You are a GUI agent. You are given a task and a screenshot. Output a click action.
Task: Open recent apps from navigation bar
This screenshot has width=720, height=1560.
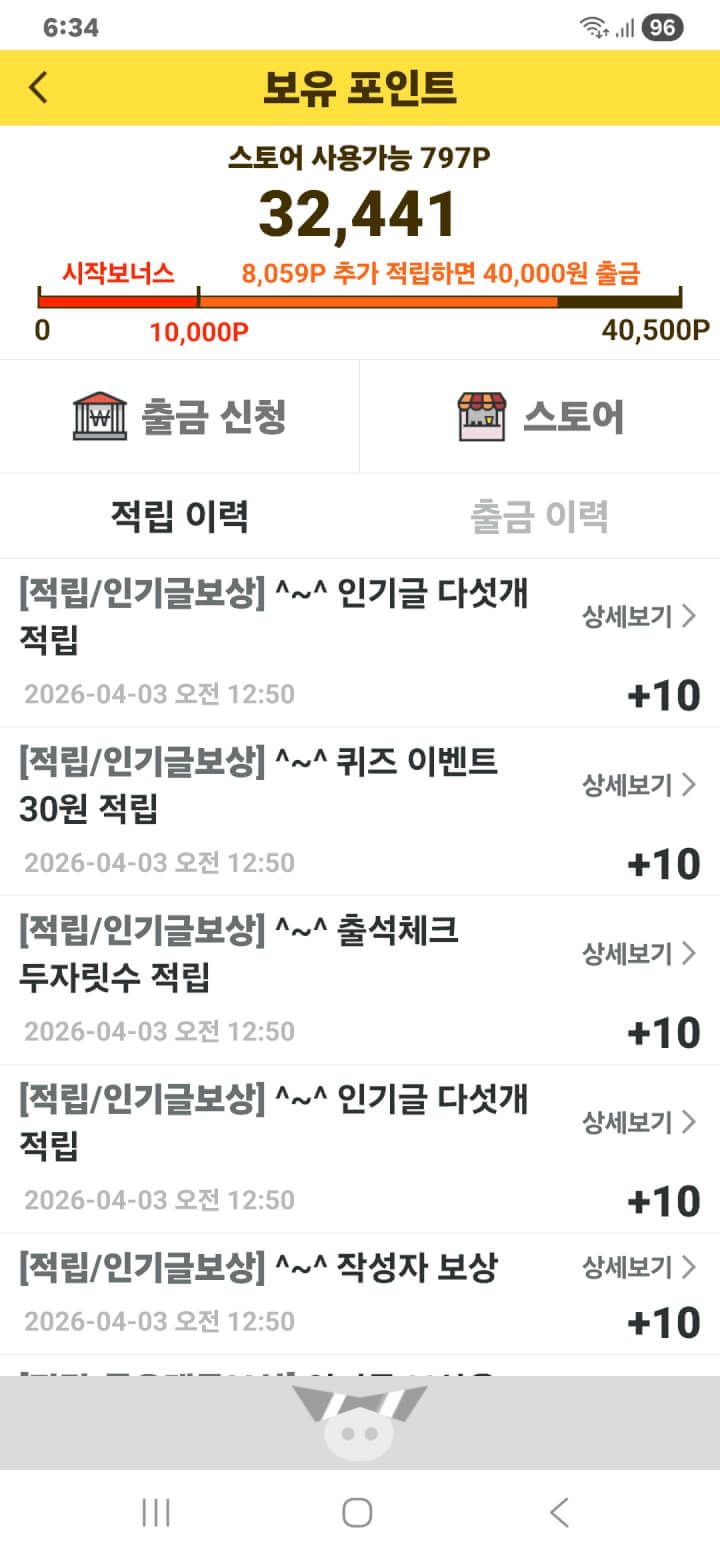click(156, 1512)
